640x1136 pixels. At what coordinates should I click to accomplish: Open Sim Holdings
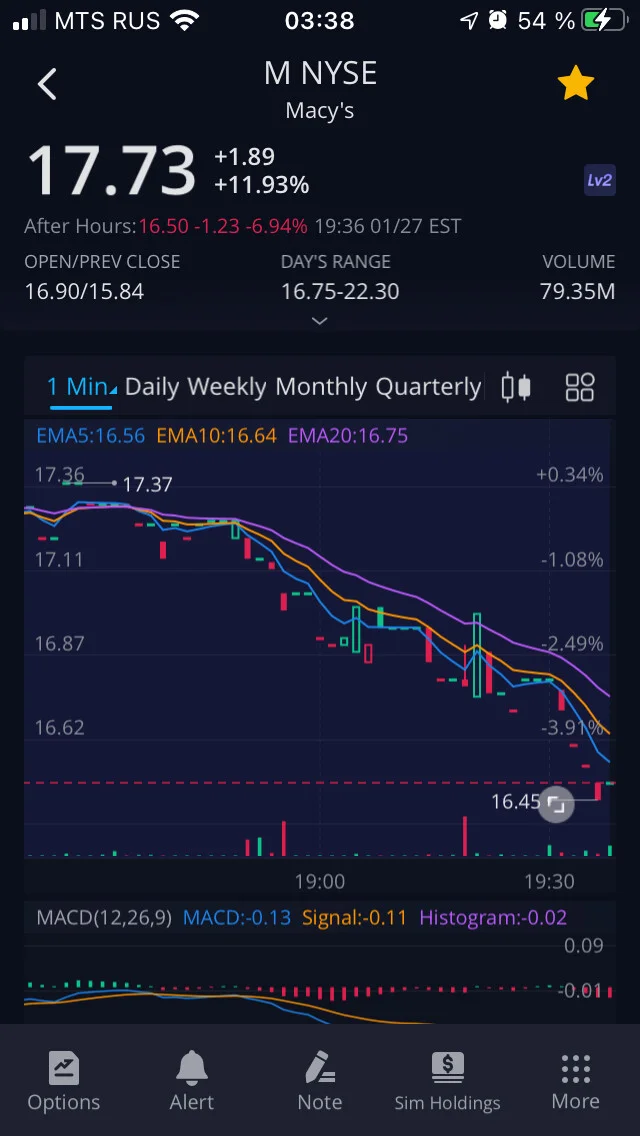pyautogui.click(x=447, y=1082)
